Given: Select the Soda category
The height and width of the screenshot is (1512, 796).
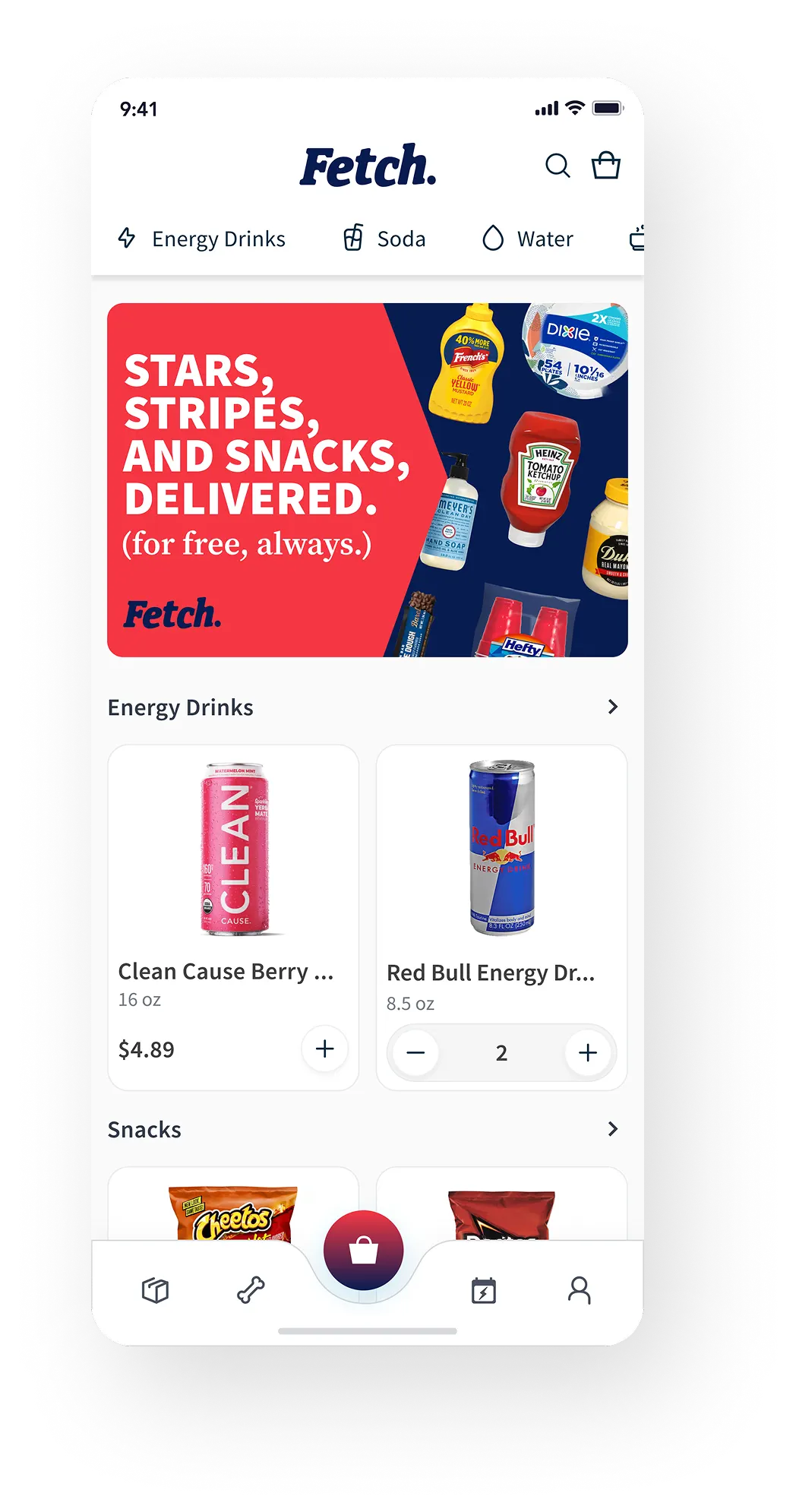Looking at the screenshot, I should tap(384, 239).
